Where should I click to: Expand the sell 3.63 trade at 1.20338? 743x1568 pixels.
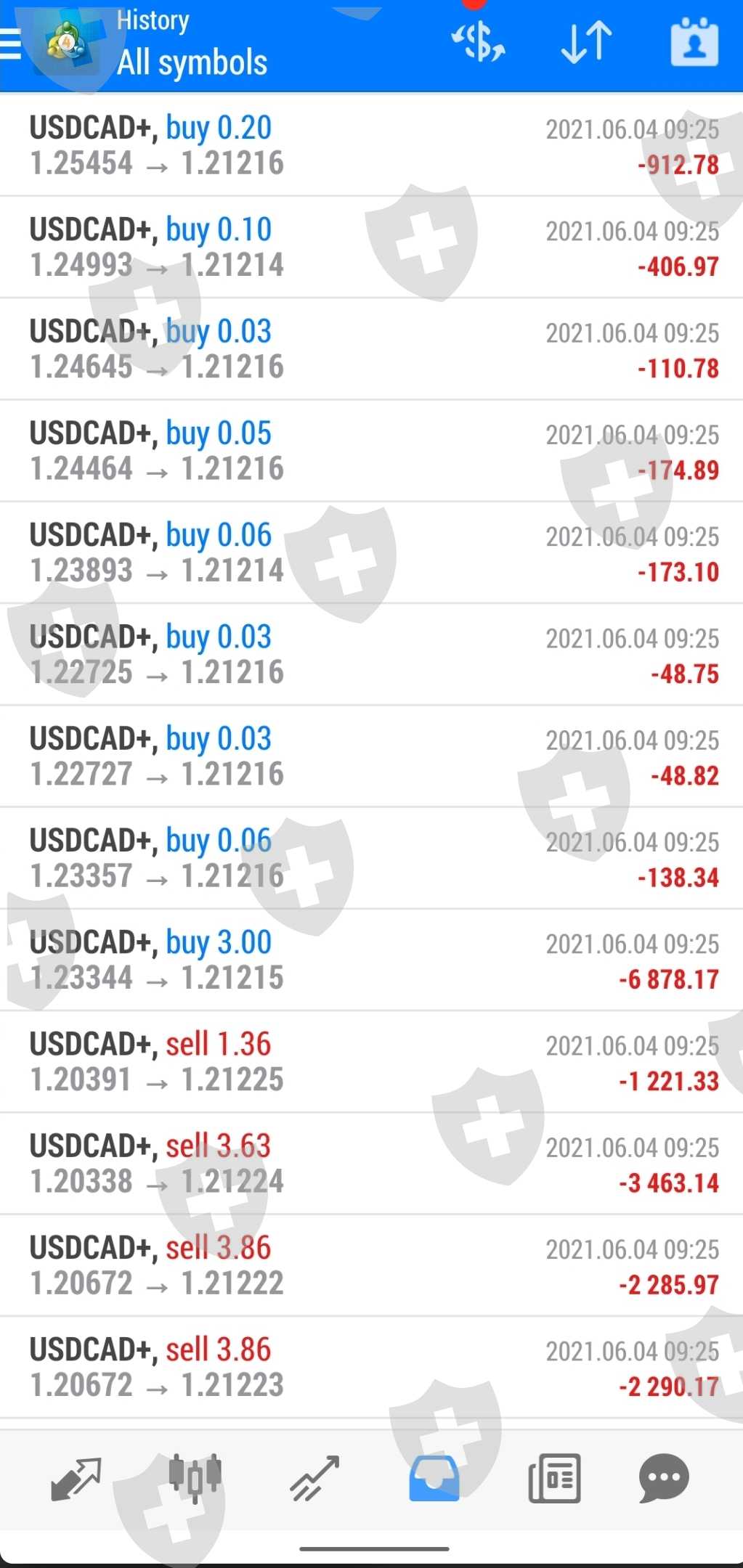click(x=370, y=1164)
